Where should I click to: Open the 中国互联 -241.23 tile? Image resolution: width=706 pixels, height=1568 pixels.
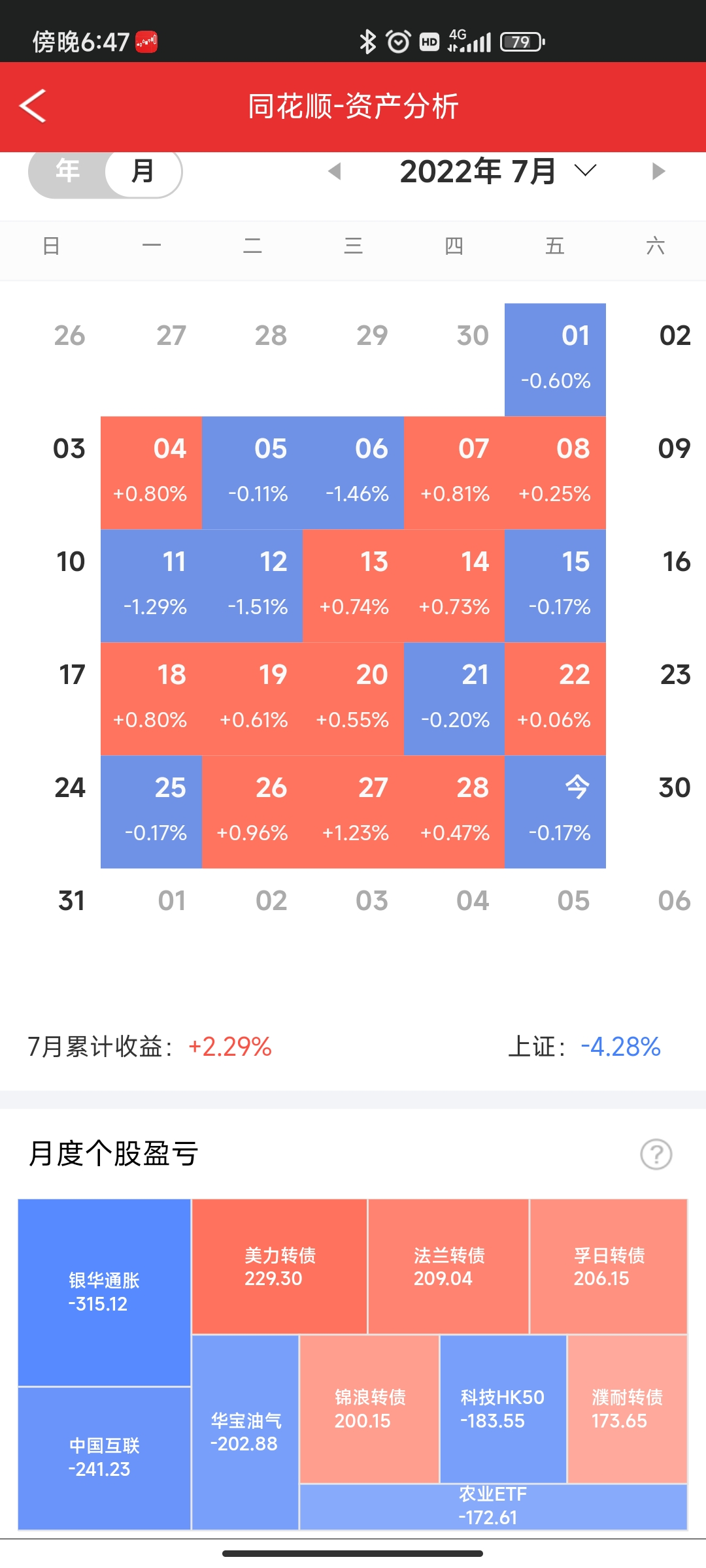[105, 1458]
